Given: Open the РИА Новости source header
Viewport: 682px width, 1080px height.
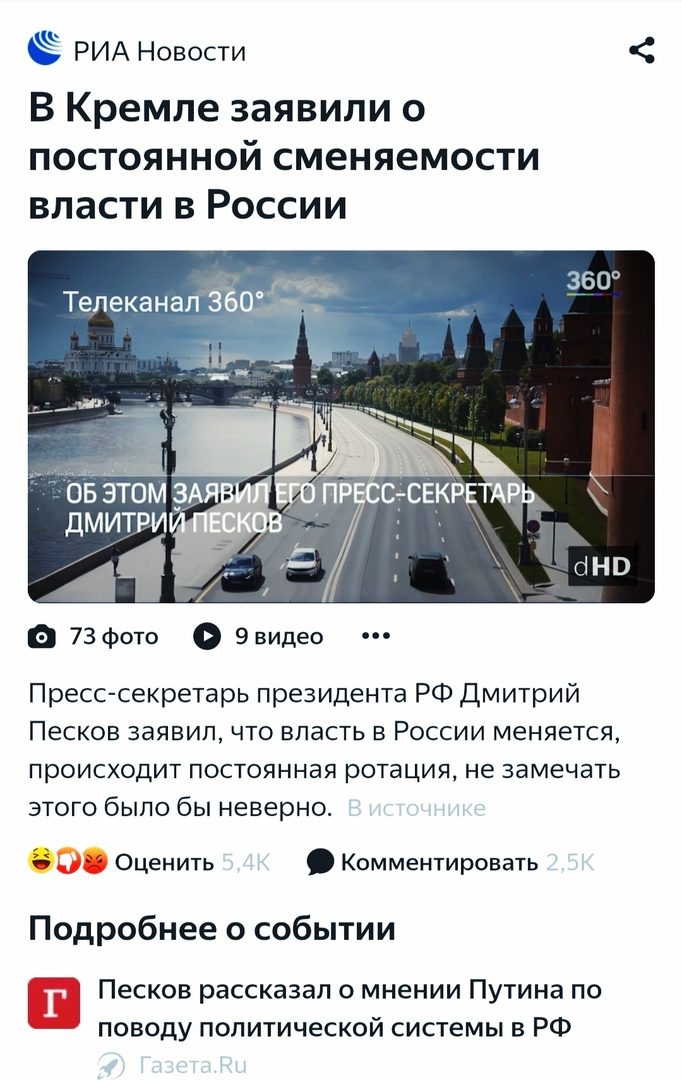Looking at the screenshot, I should [138, 50].
